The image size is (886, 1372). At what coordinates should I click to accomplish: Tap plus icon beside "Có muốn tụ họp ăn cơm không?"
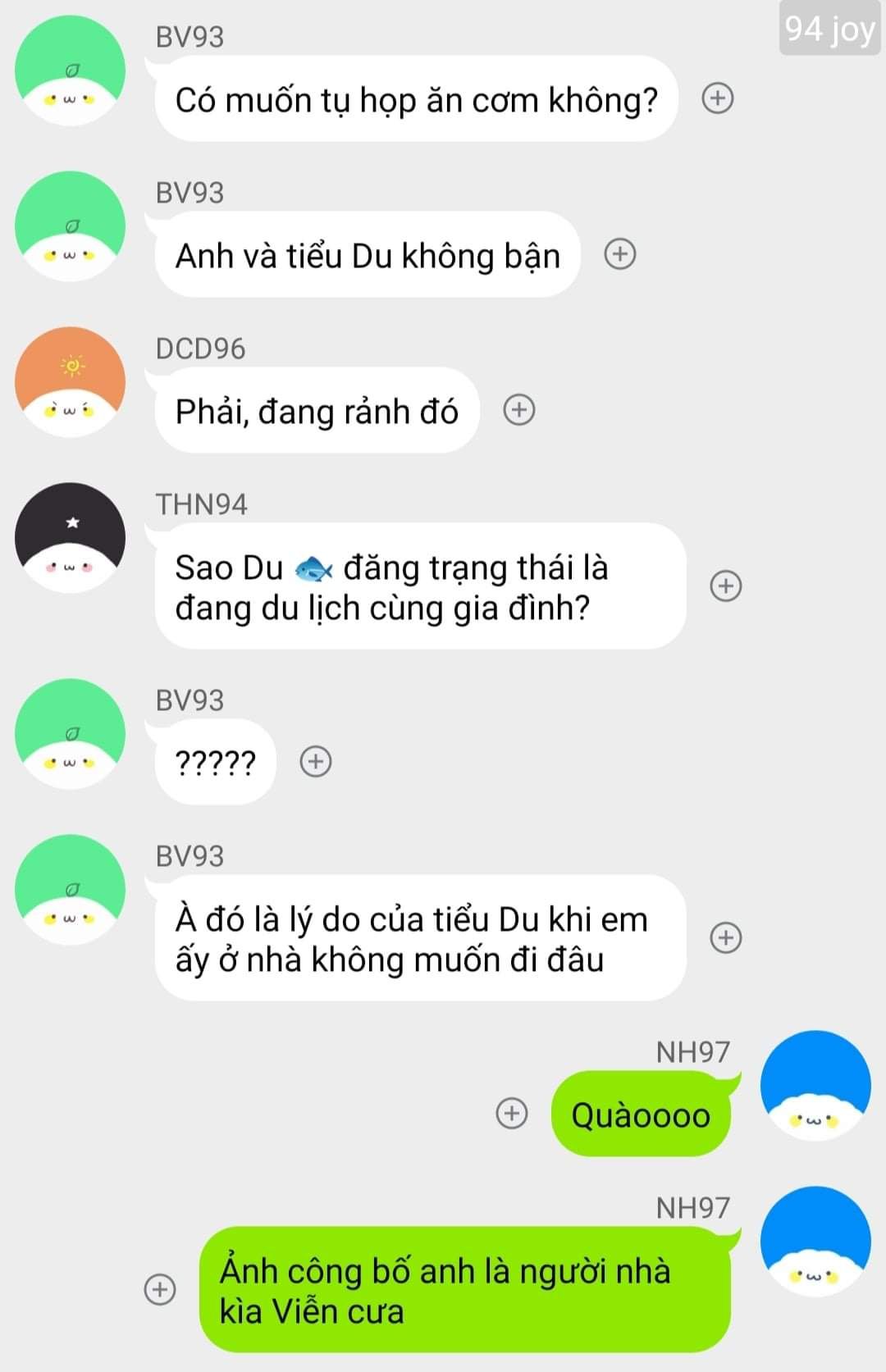717,98
